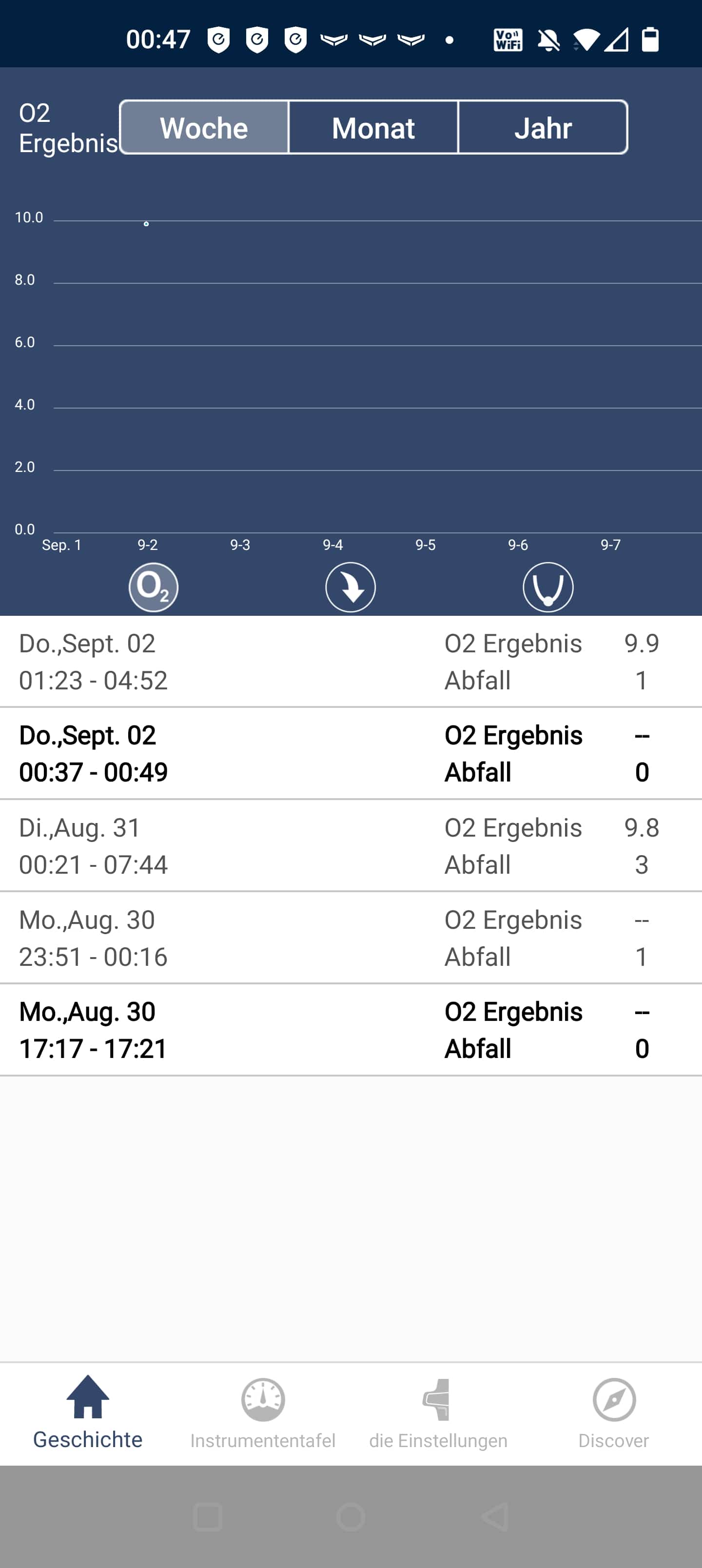Tap the system home button

click(x=351, y=1517)
